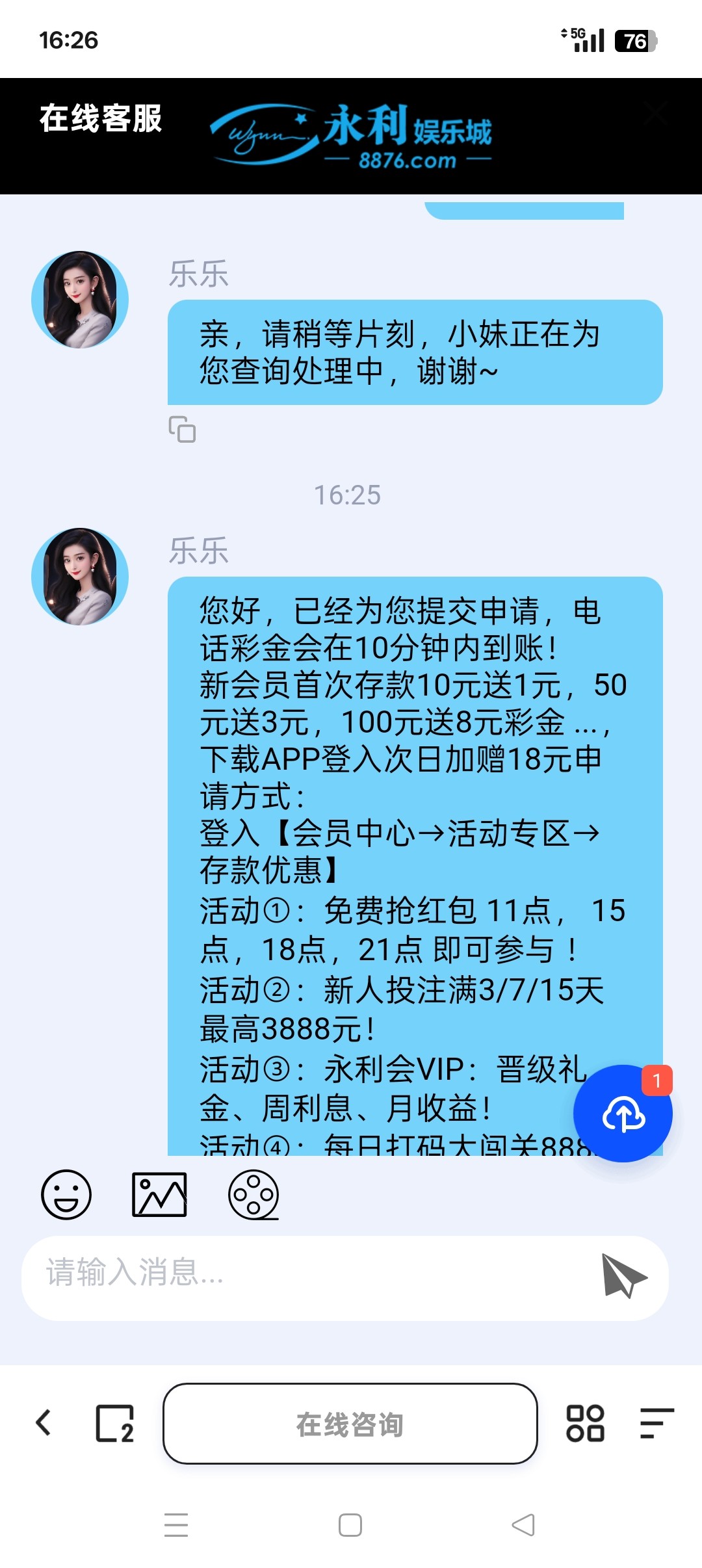Image resolution: width=702 pixels, height=1568 pixels.
Task: Tap the blue cloud upload floating button
Action: pos(623,1114)
